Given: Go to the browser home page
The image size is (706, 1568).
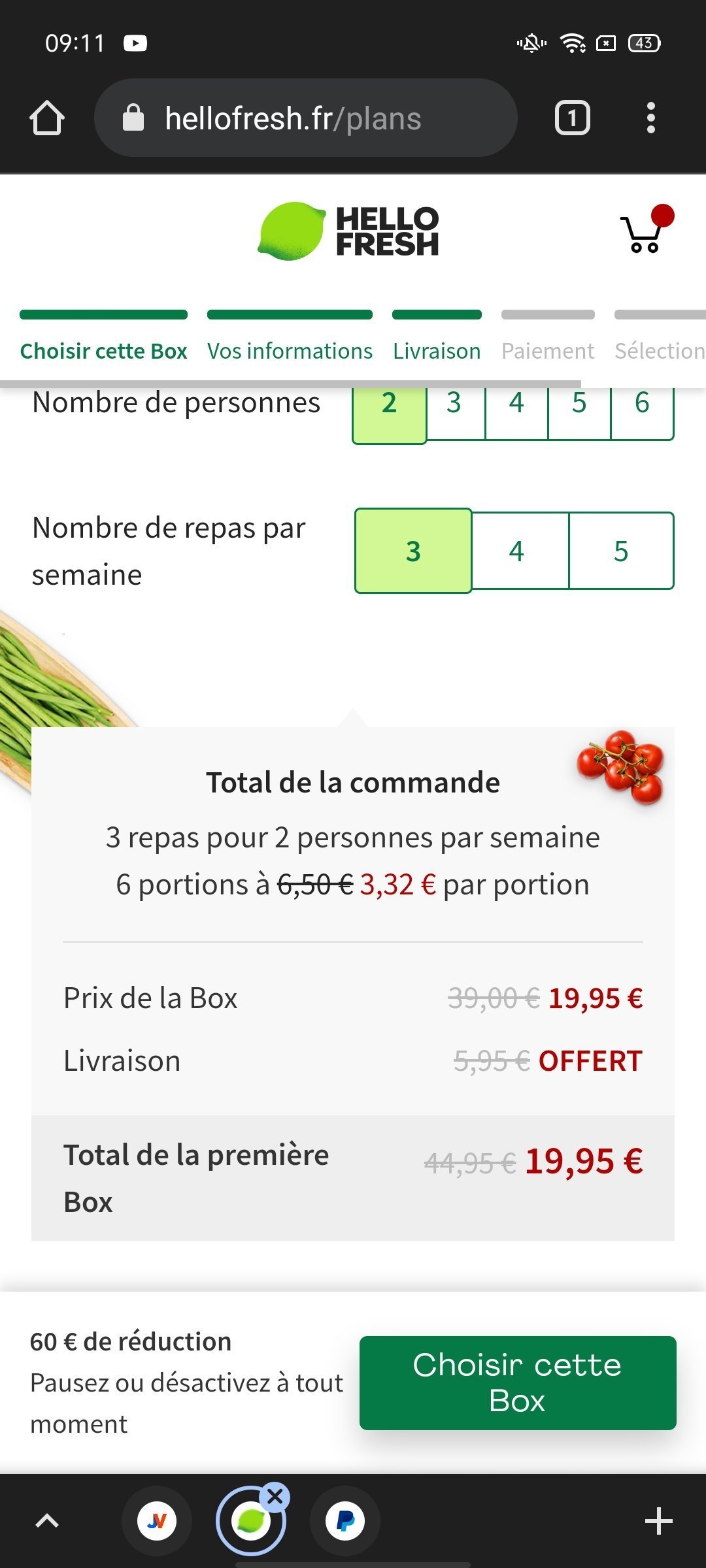Looking at the screenshot, I should (x=47, y=118).
